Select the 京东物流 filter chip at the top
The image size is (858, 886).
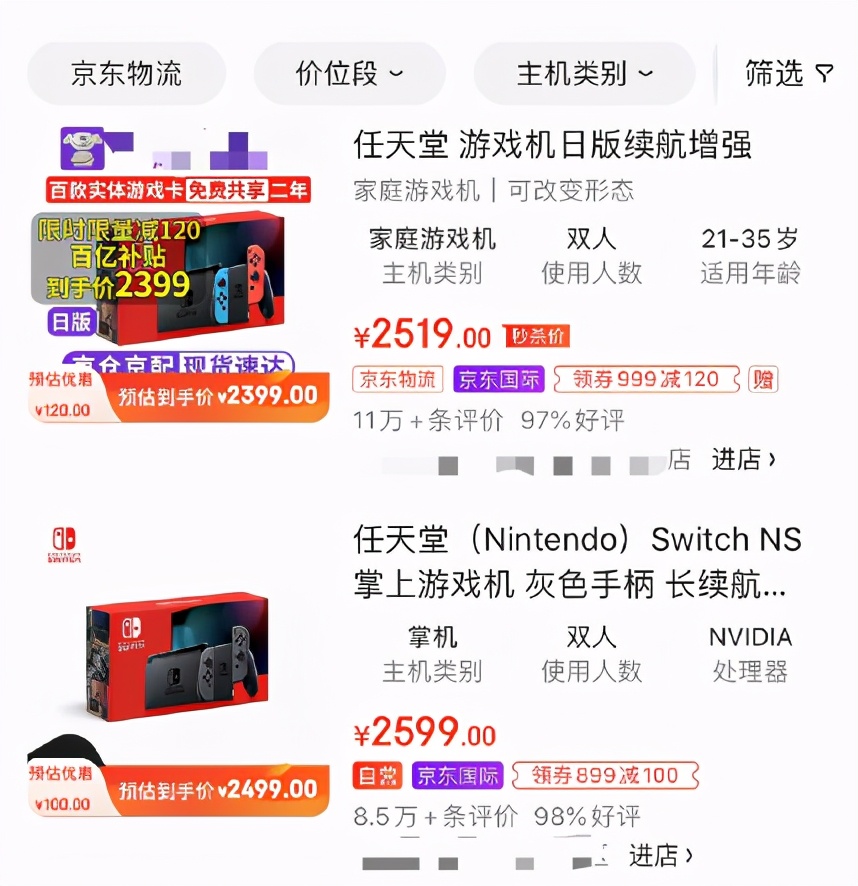pos(126,74)
